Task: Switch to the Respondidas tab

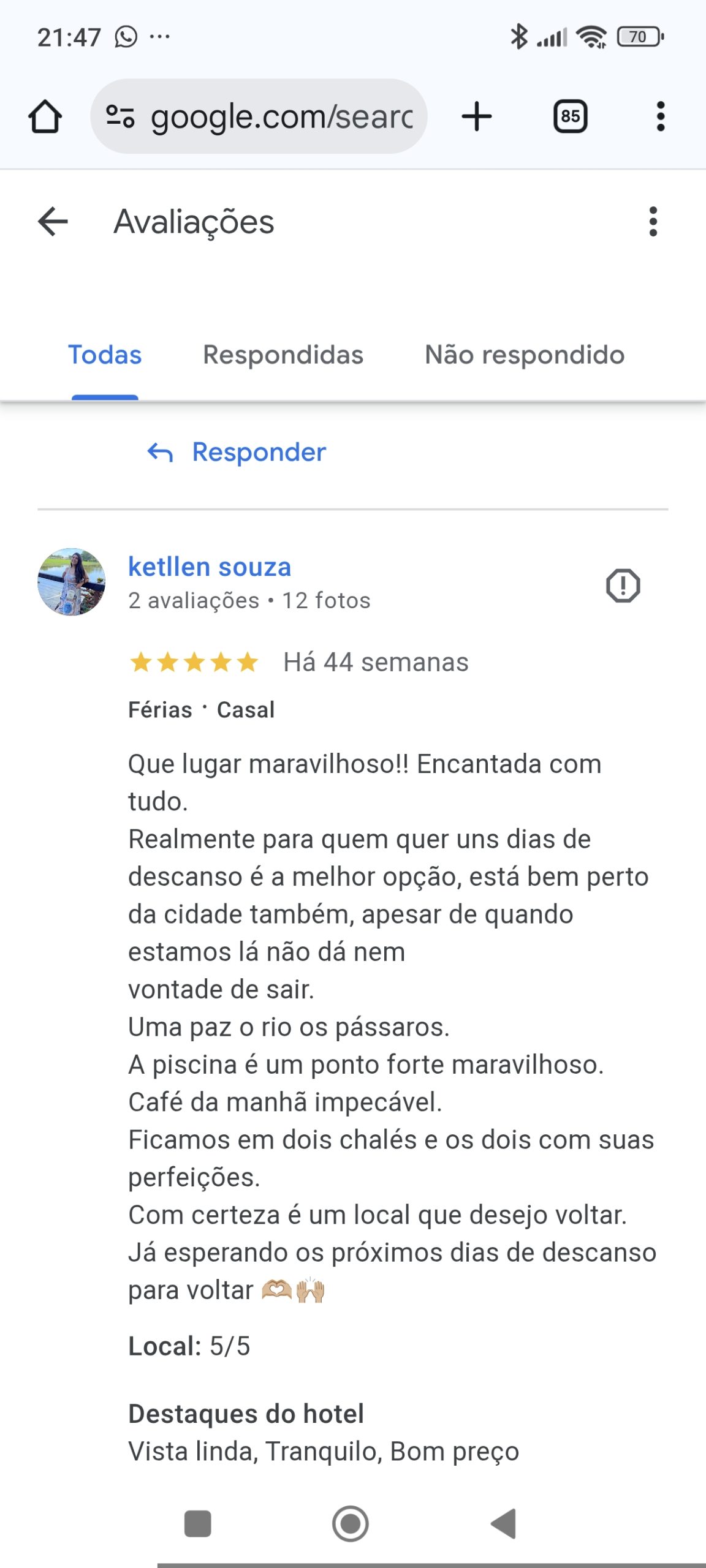Action: (283, 355)
